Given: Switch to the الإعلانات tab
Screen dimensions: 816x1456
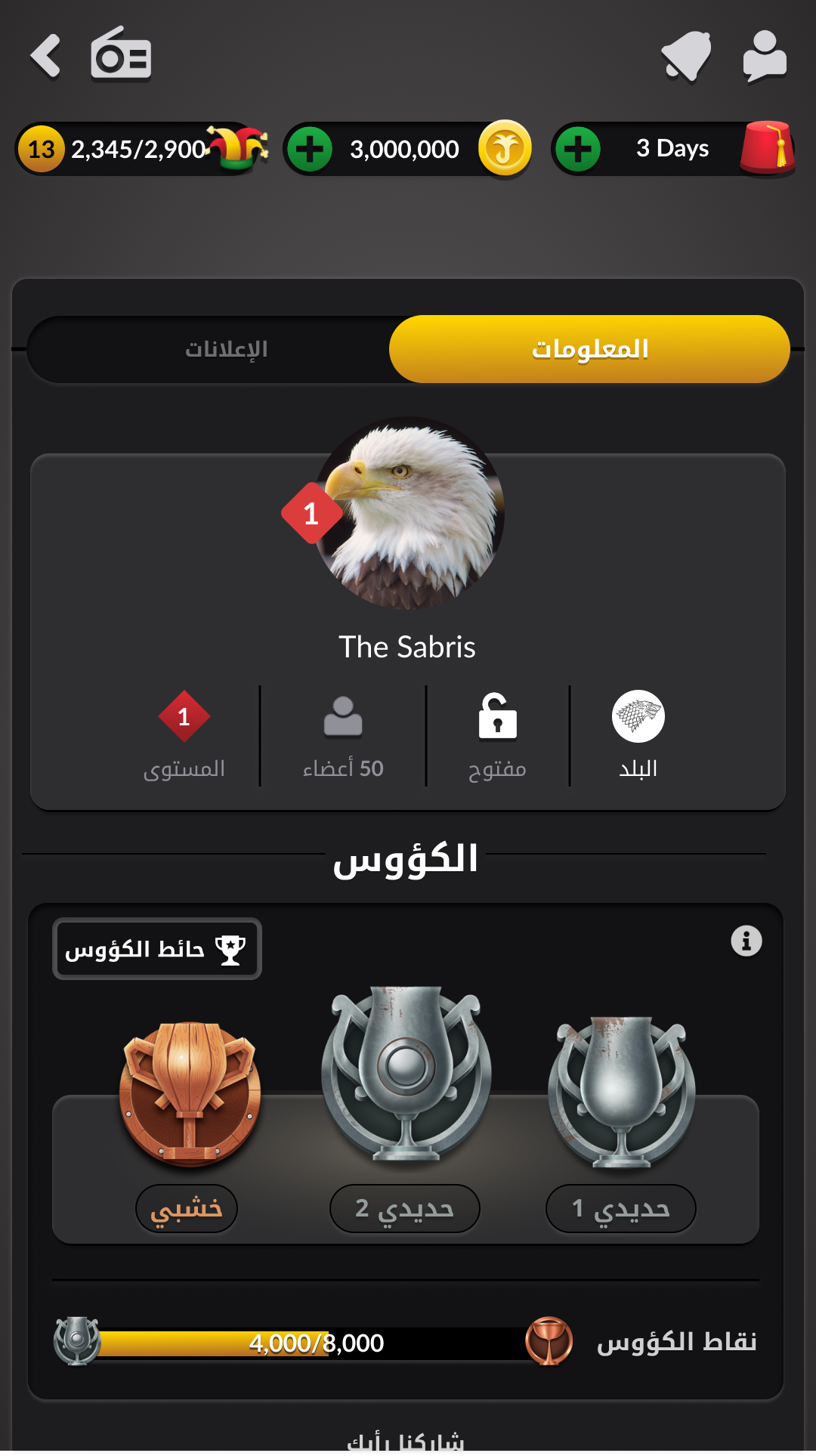Looking at the screenshot, I should 226,349.
